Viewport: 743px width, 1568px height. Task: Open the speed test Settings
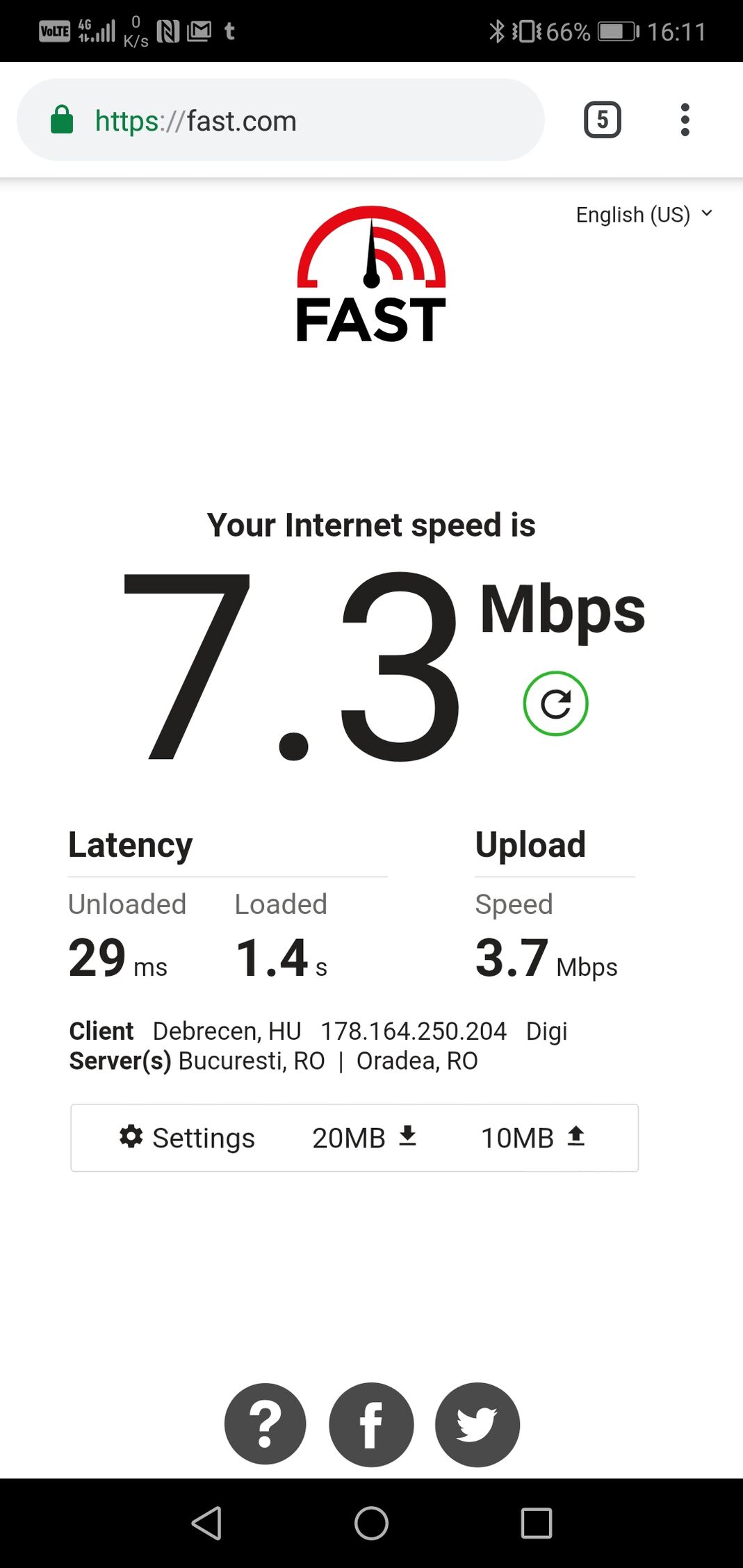click(187, 1138)
